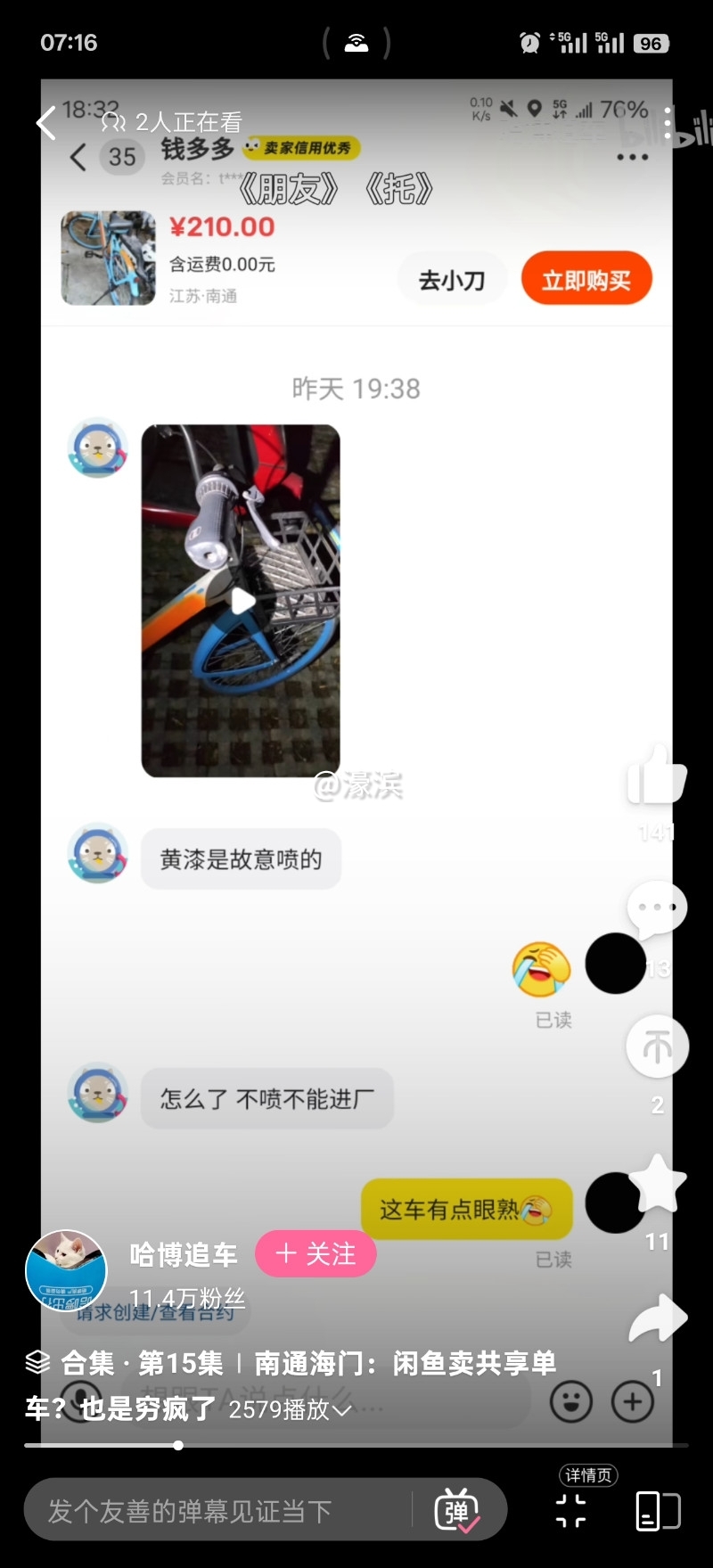Open 哈博追车 profile avatar
713x1568 pixels.
[x=66, y=1270]
